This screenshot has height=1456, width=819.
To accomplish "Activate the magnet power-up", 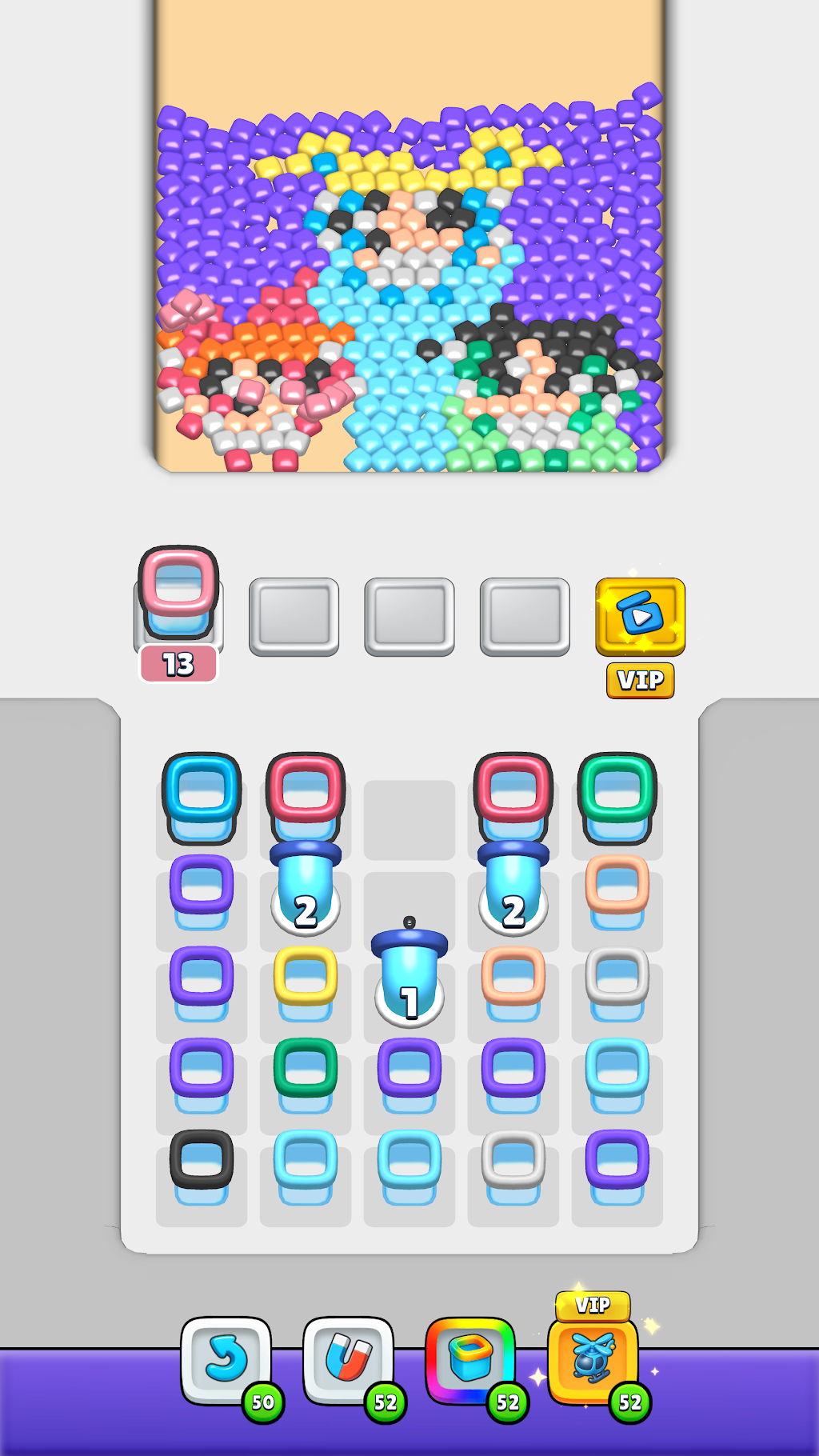I will 348,1361.
